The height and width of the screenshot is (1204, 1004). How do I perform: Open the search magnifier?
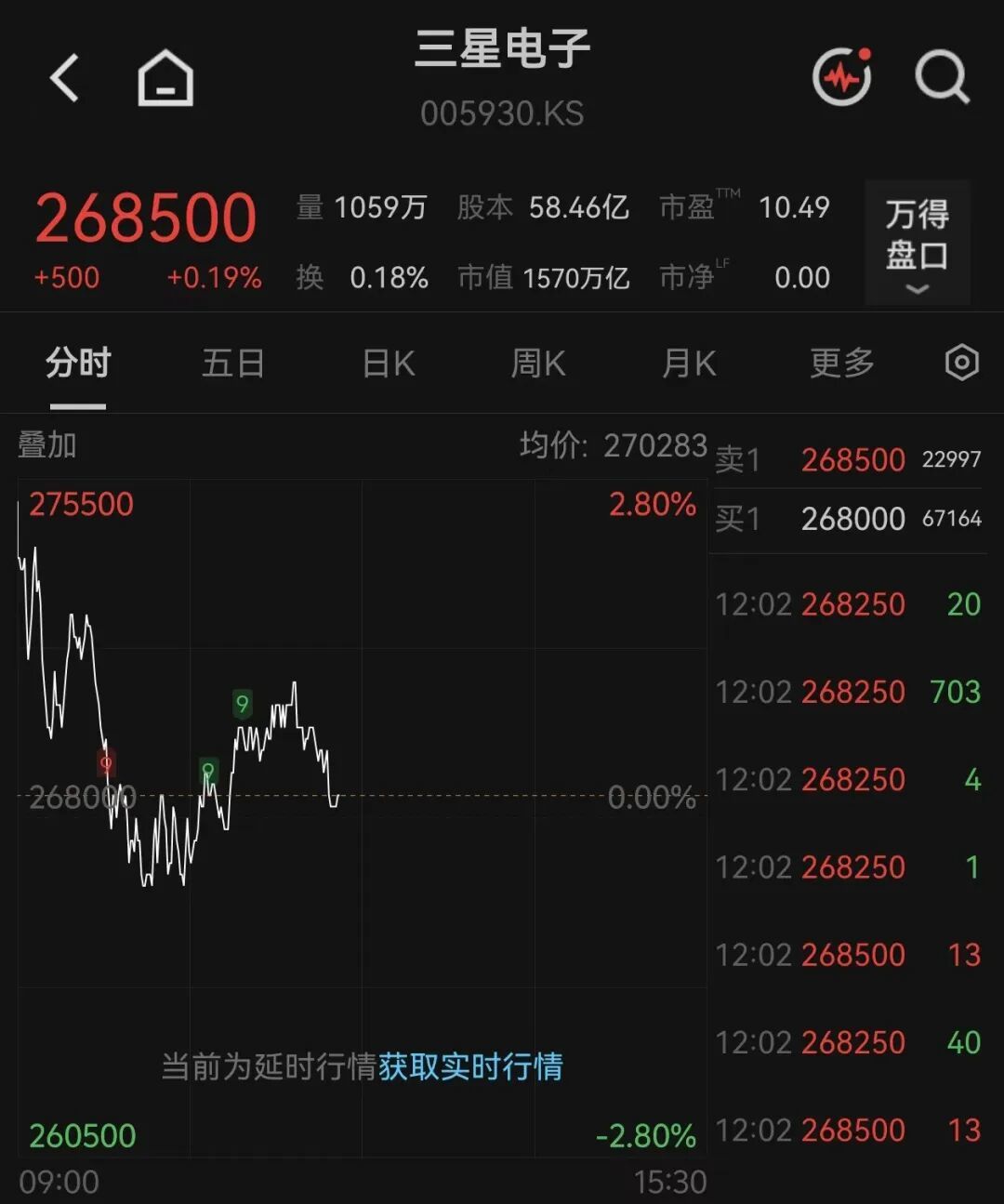coord(942,77)
